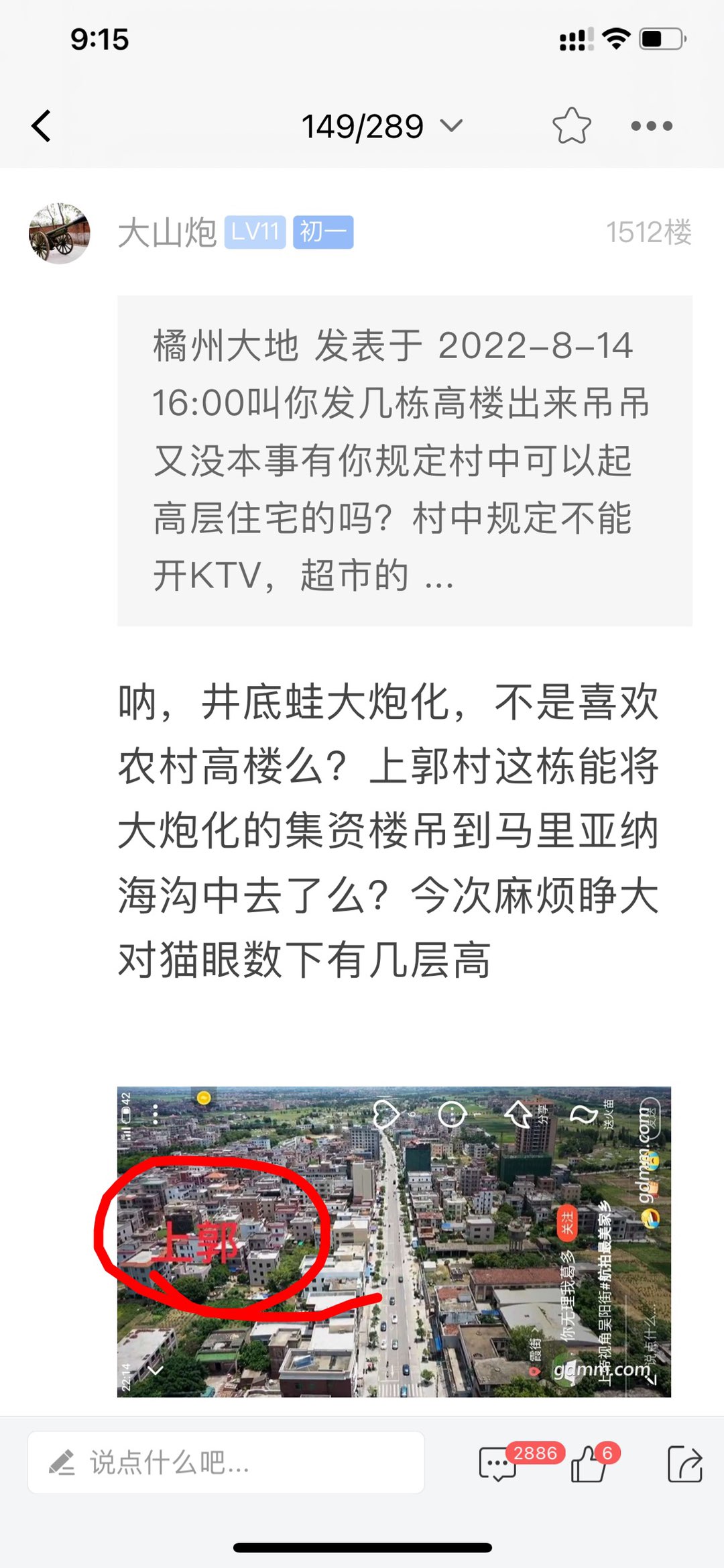Viewport: 724px width, 1568px height.
Task: Open the quoted post from 橘州大地
Action: (404, 460)
